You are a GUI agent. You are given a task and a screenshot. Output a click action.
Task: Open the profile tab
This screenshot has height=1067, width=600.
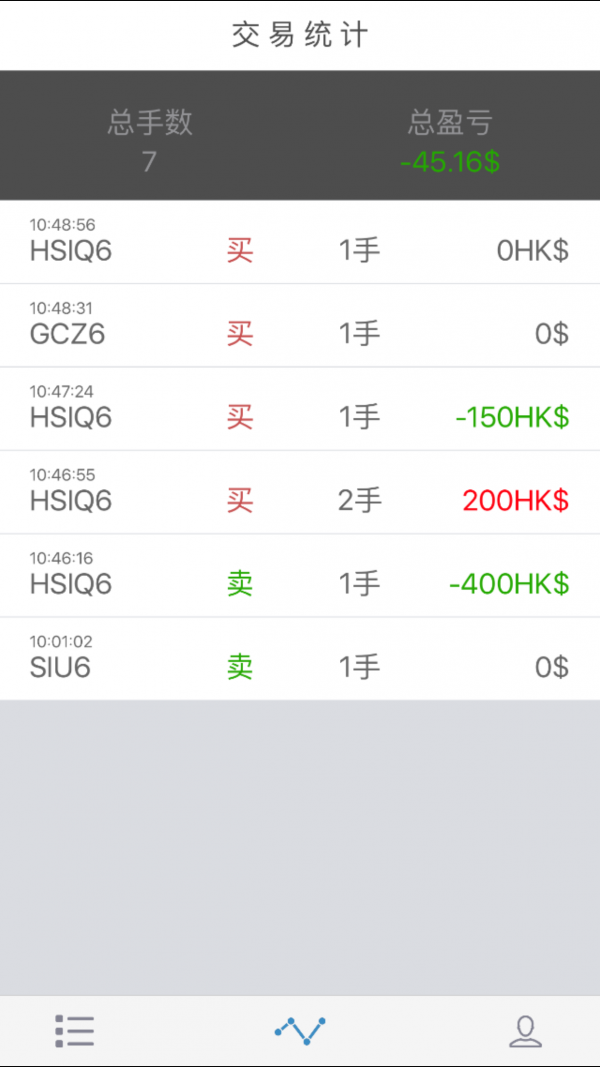(x=525, y=1031)
